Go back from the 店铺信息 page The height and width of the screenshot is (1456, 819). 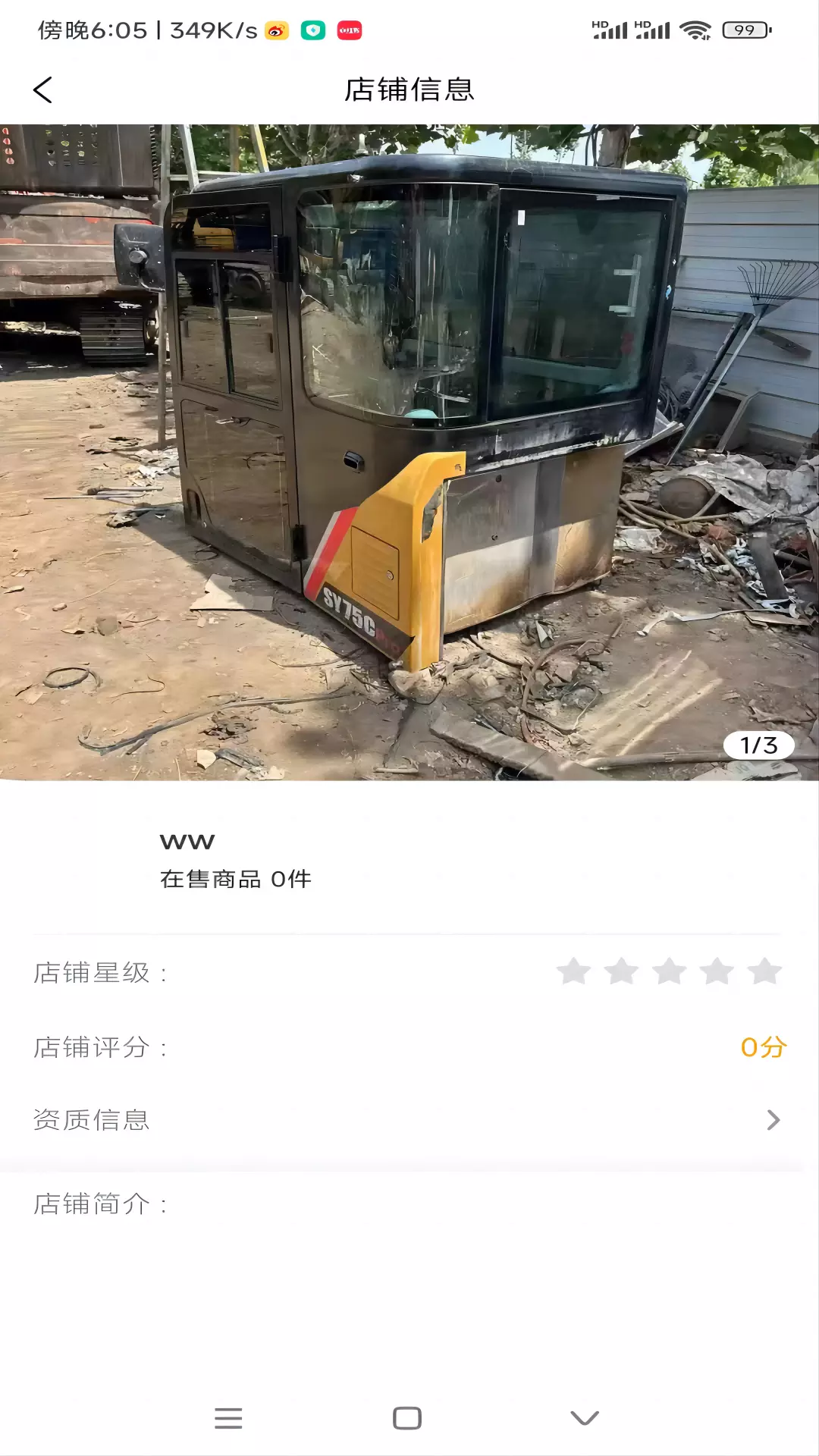[x=43, y=89]
